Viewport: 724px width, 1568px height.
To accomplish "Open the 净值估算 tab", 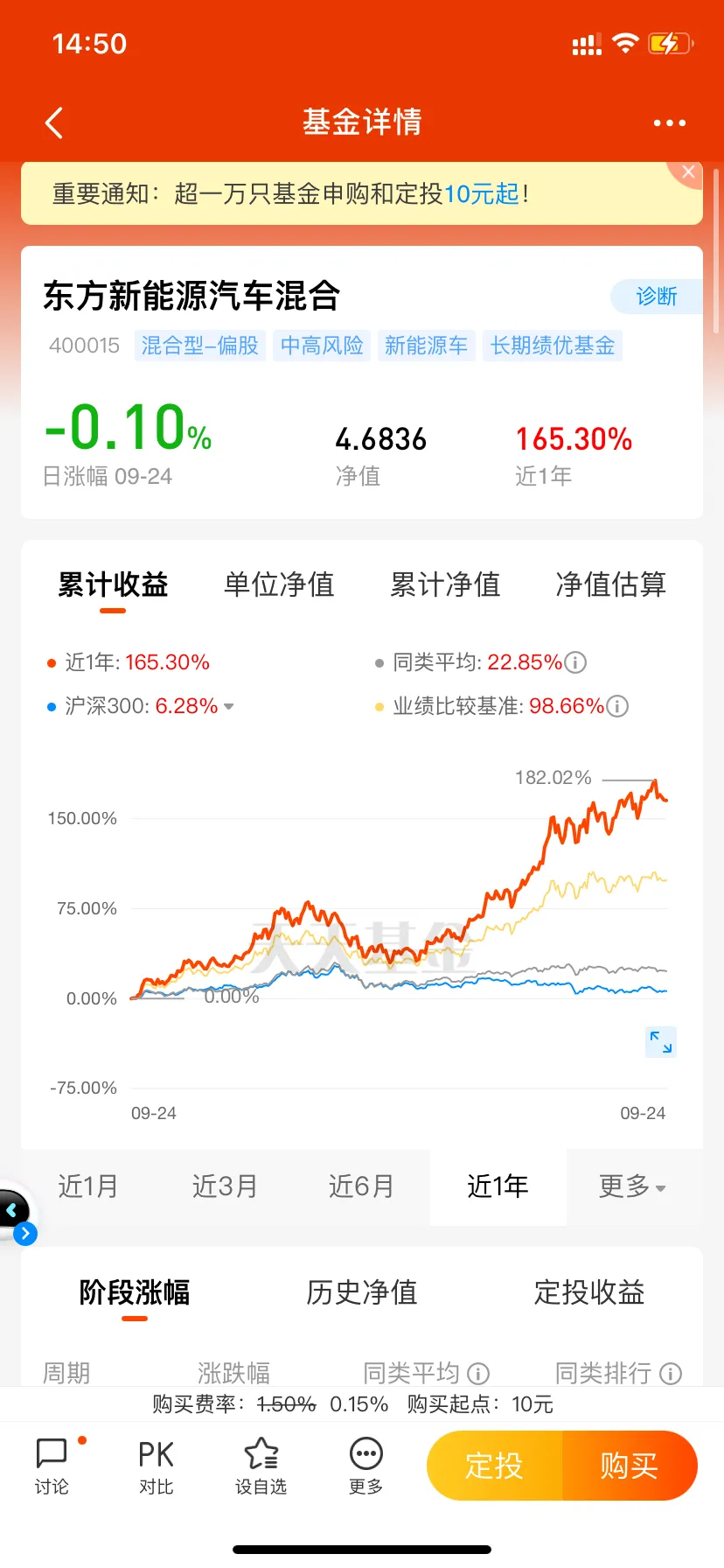I will tap(610, 584).
